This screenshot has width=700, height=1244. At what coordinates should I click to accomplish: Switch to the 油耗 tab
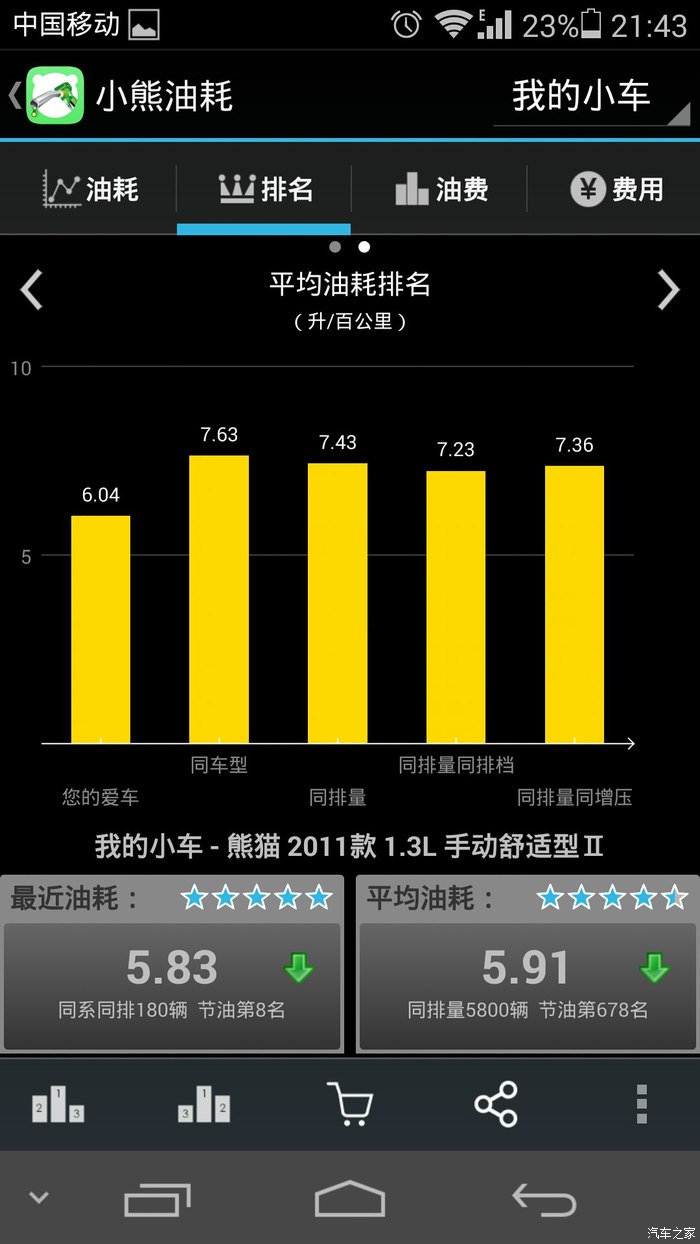pos(90,189)
